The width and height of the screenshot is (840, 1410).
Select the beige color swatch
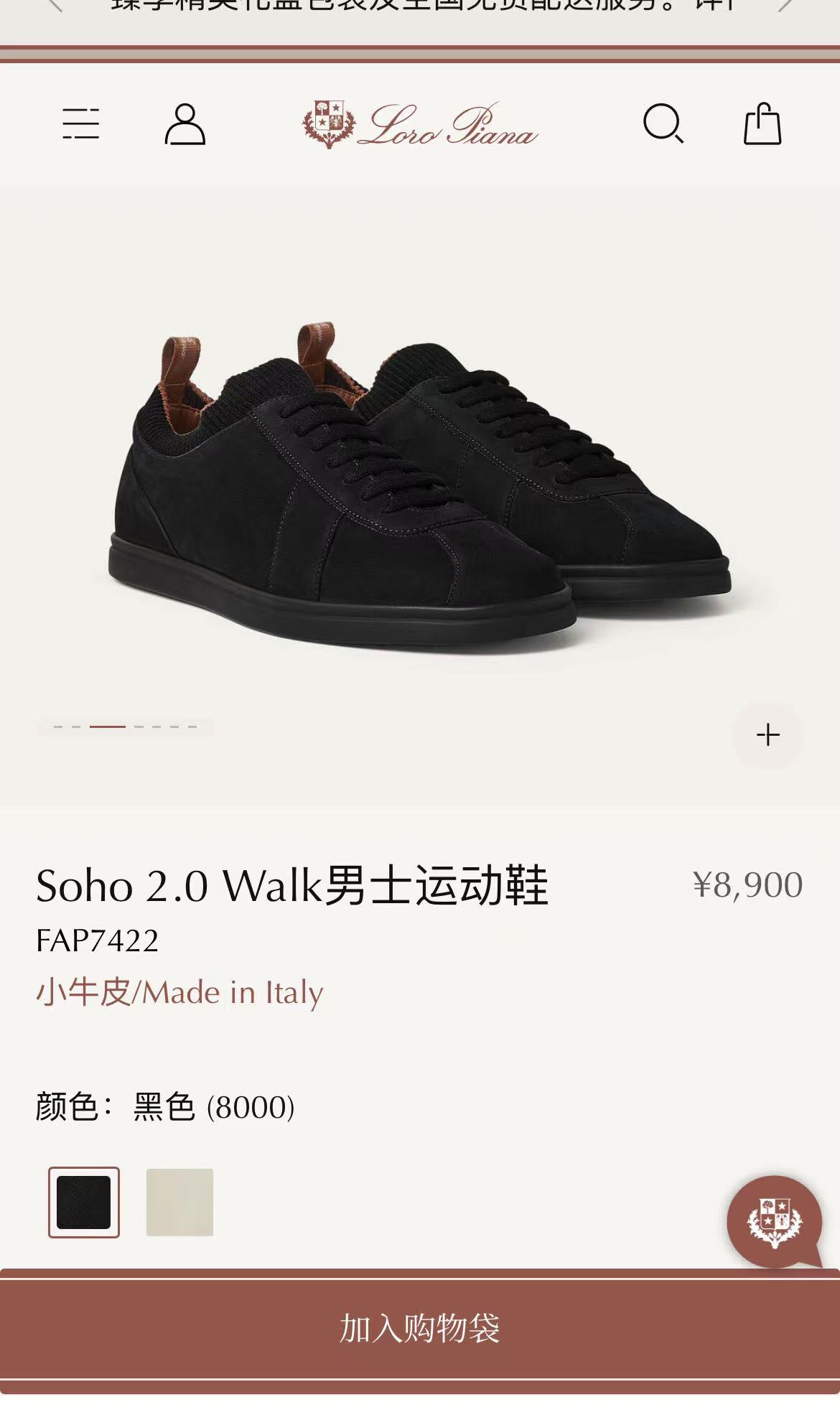click(x=179, y=1203)
